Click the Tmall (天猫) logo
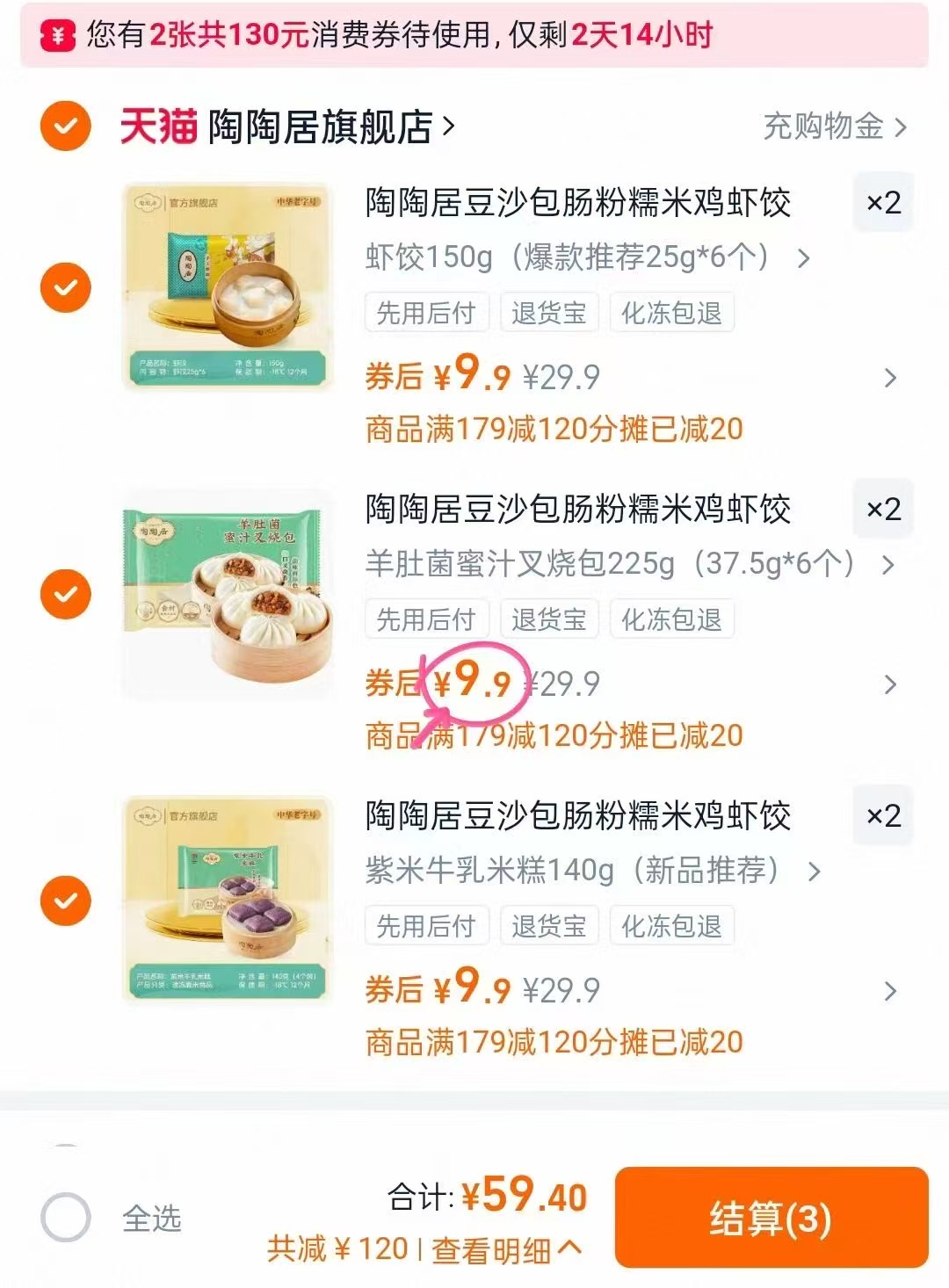The image size is (949, 1288). pyautogui.click(x=156, y=124)
